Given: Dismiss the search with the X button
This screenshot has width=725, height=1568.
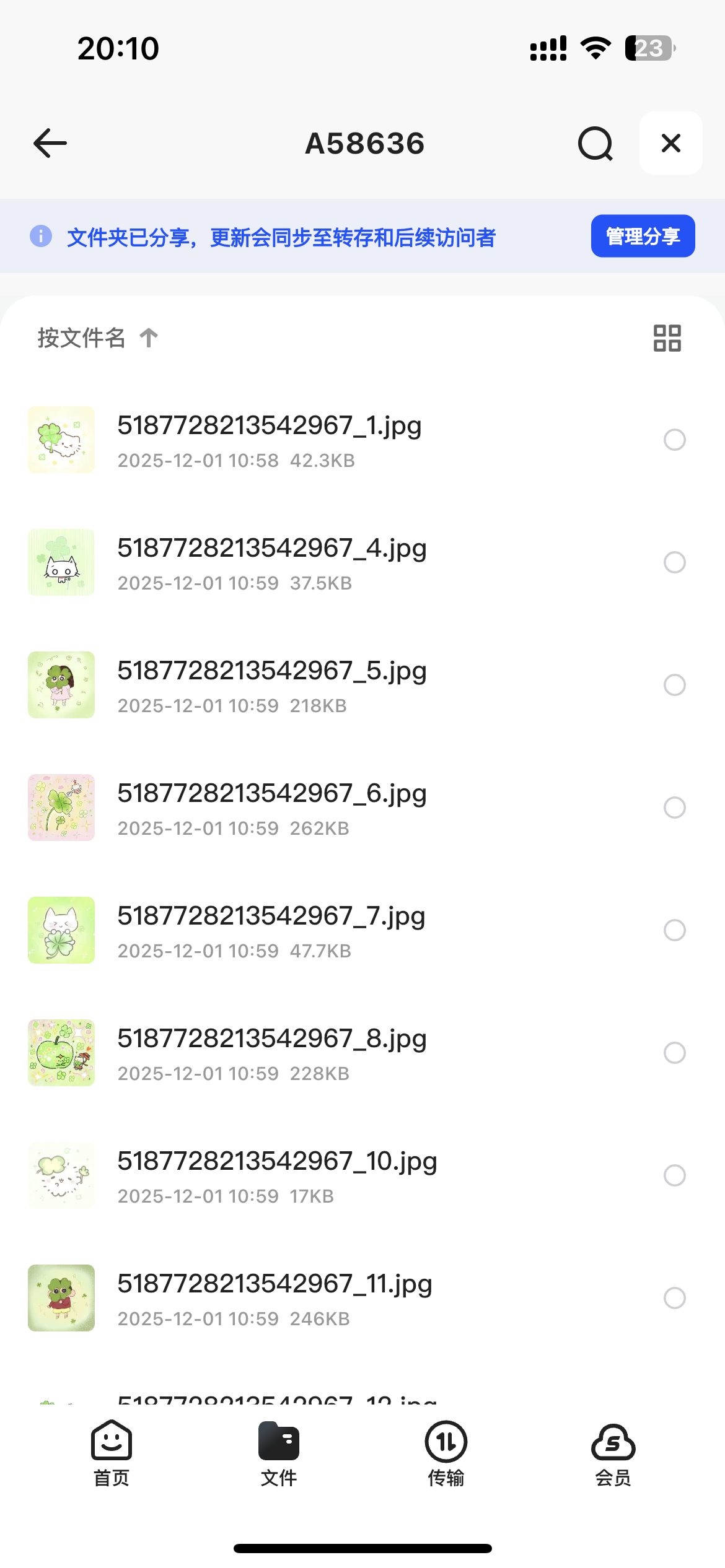Looking at the screenshot, I should pyautogui.click(x=670, y=143).
